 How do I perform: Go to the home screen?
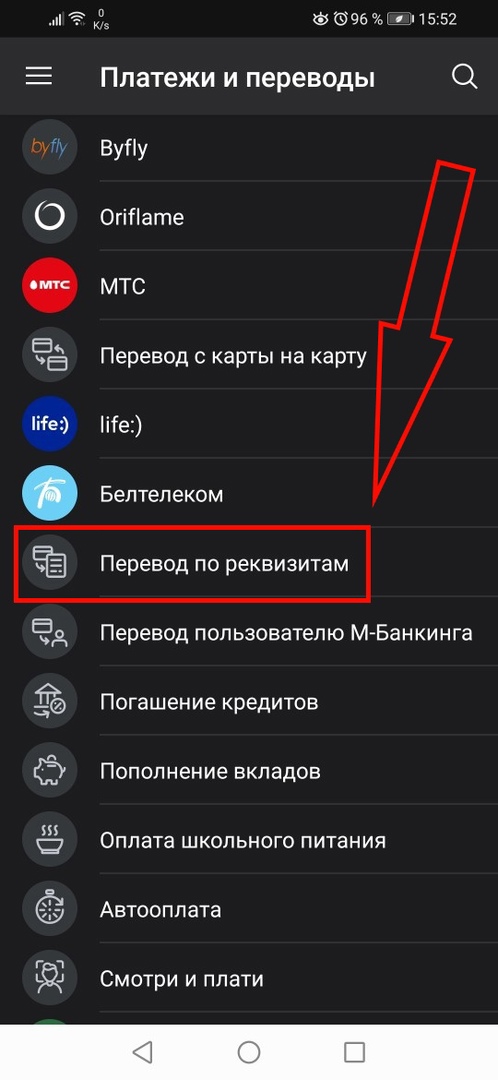point(249,1052)
